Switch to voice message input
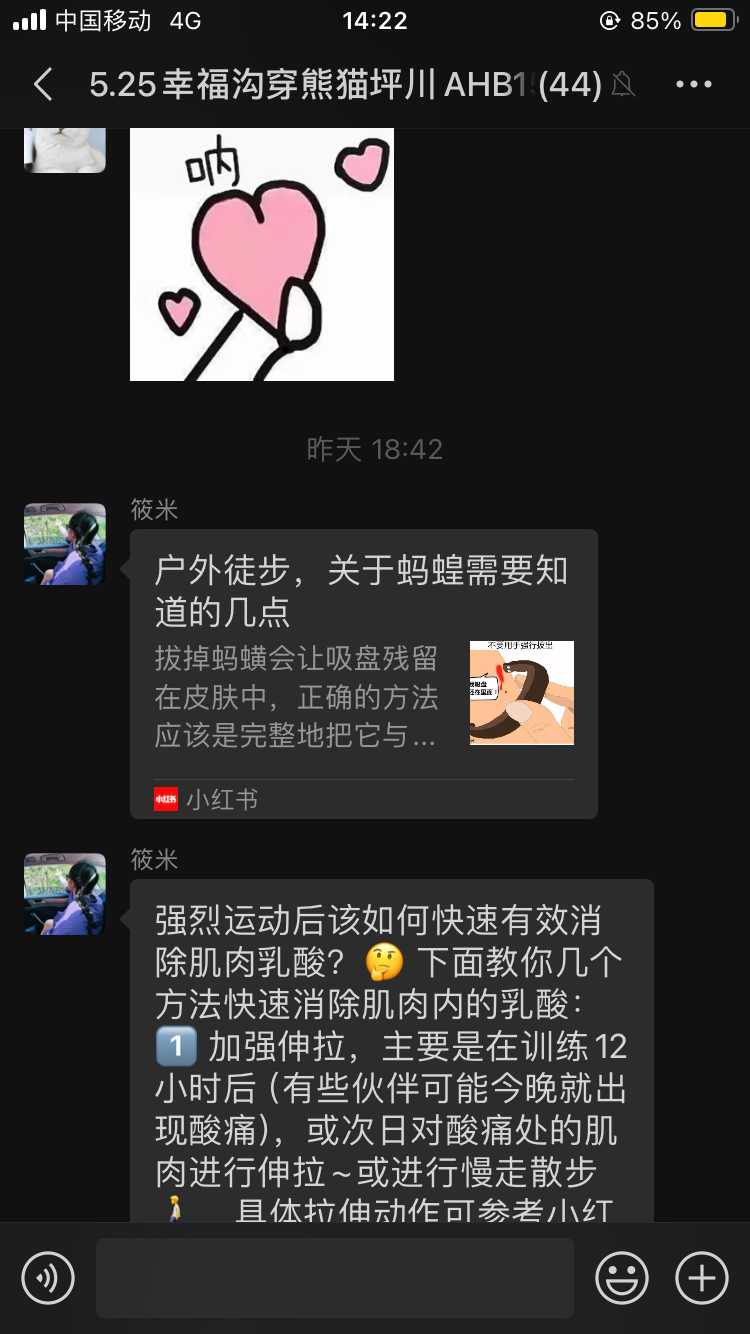 (48, 1277)
